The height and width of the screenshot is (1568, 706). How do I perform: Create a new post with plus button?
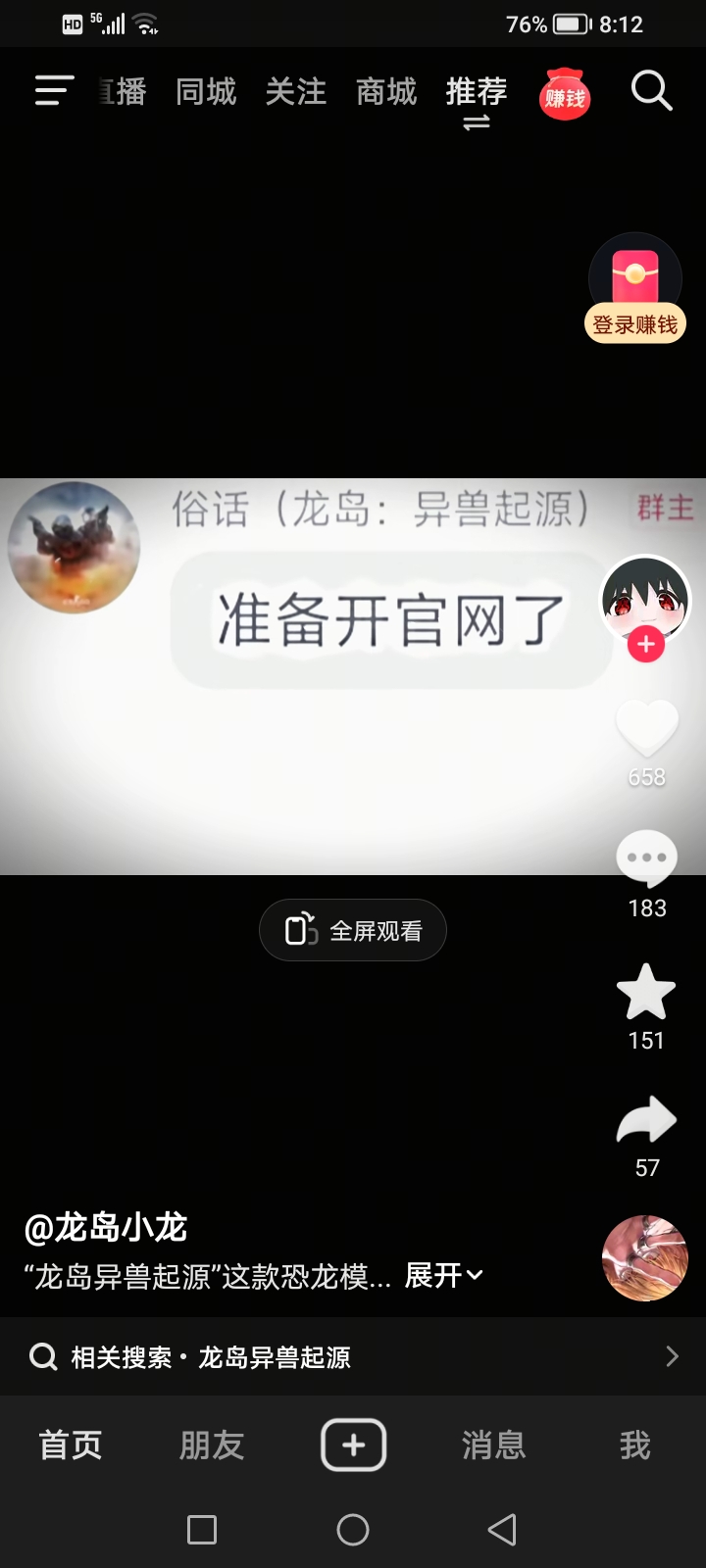pos(353,1445)
